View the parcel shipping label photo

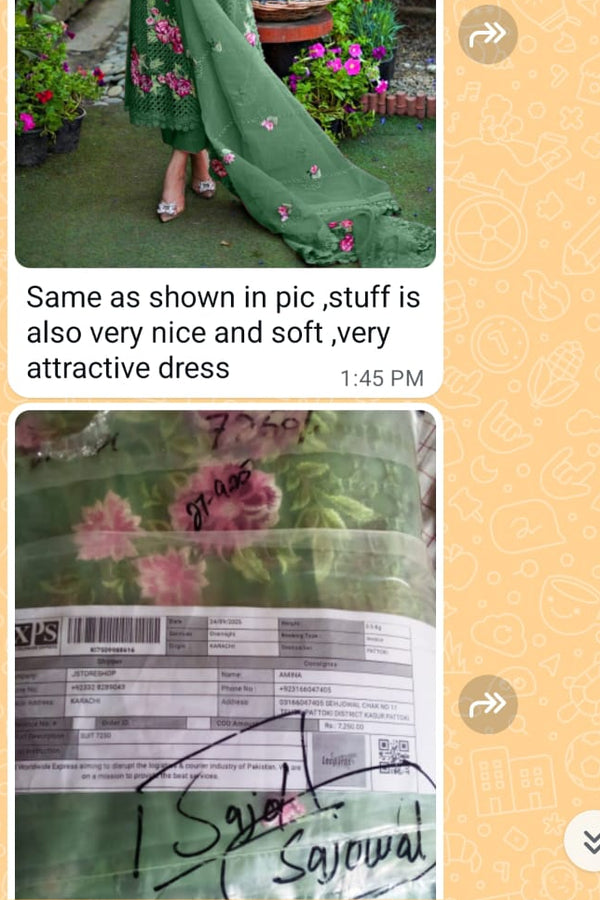(225, 650)
